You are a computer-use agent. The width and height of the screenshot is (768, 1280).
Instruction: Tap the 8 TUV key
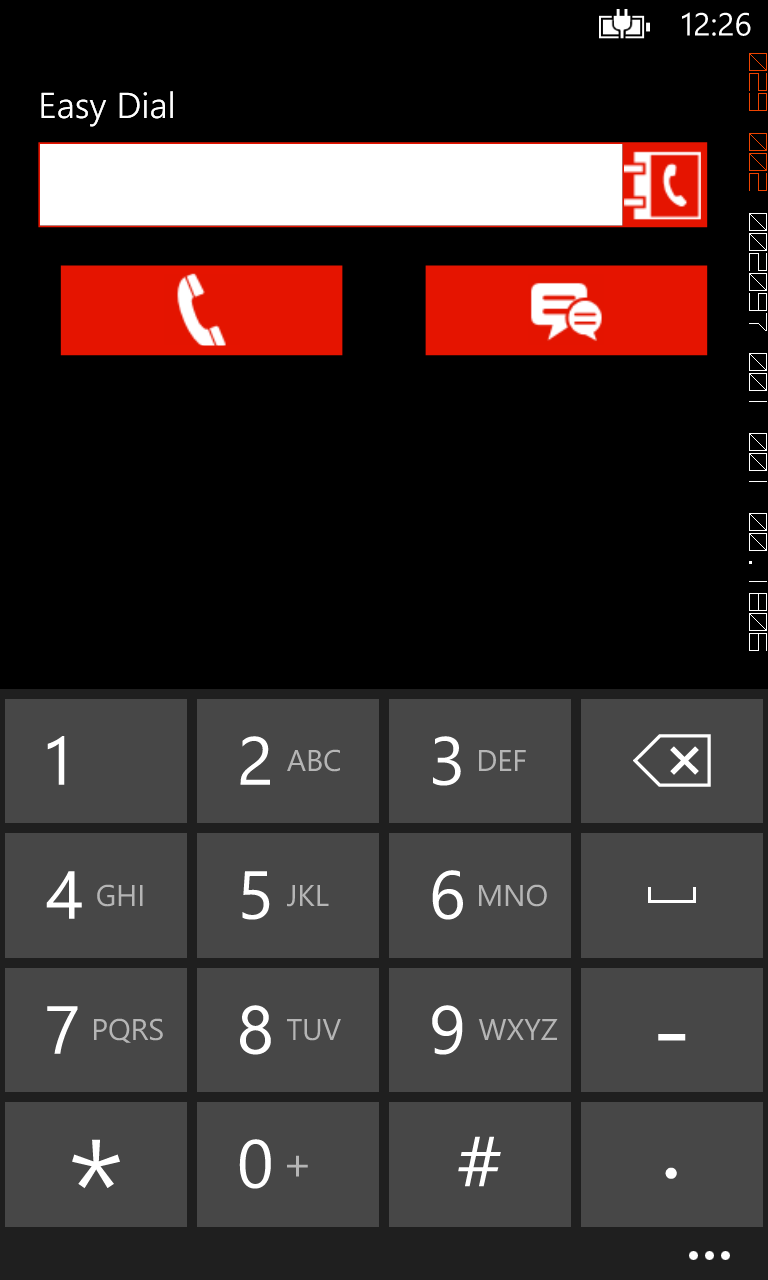tap(288, 1029)
